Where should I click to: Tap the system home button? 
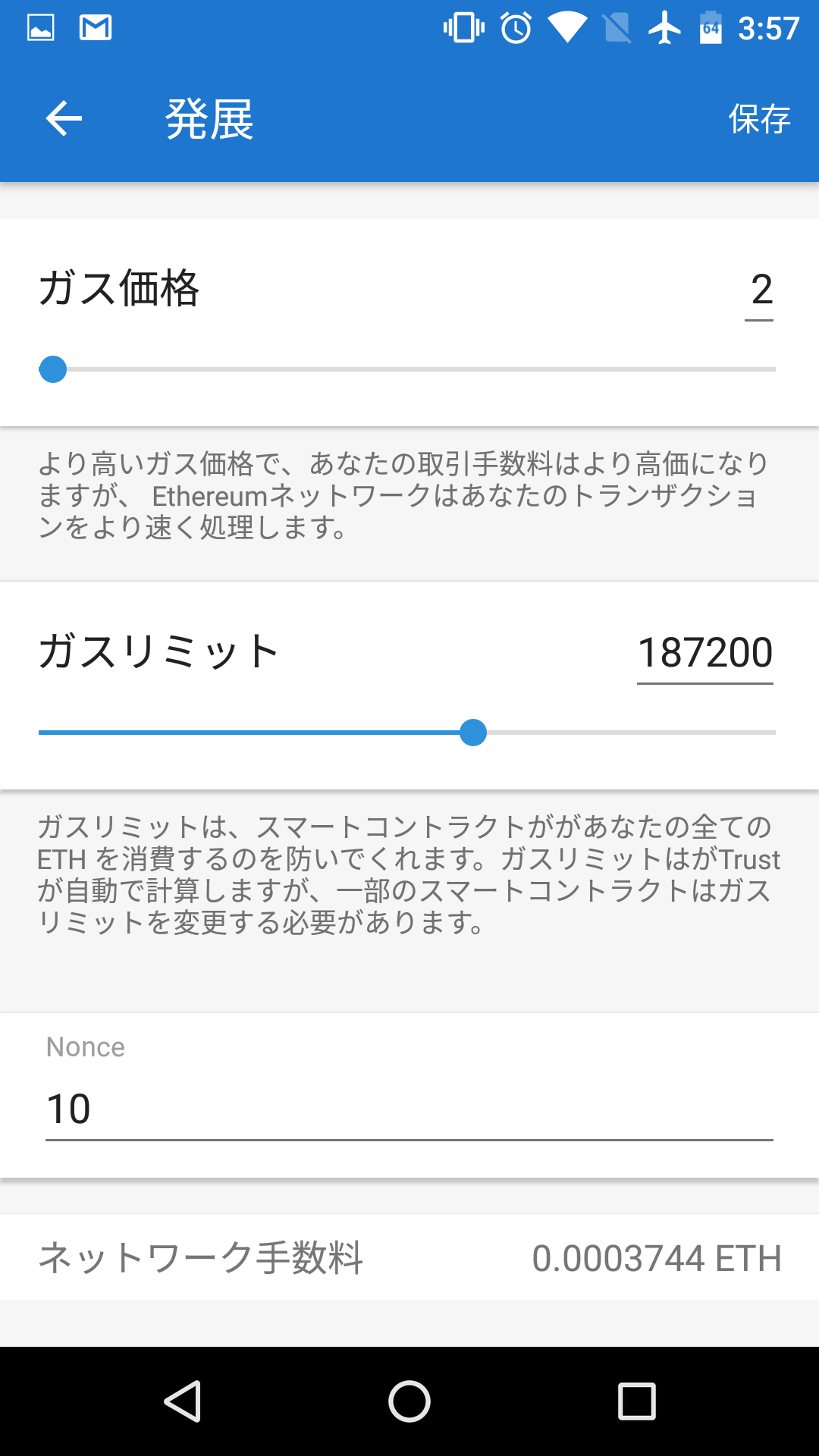click(x=409, y=1401)
